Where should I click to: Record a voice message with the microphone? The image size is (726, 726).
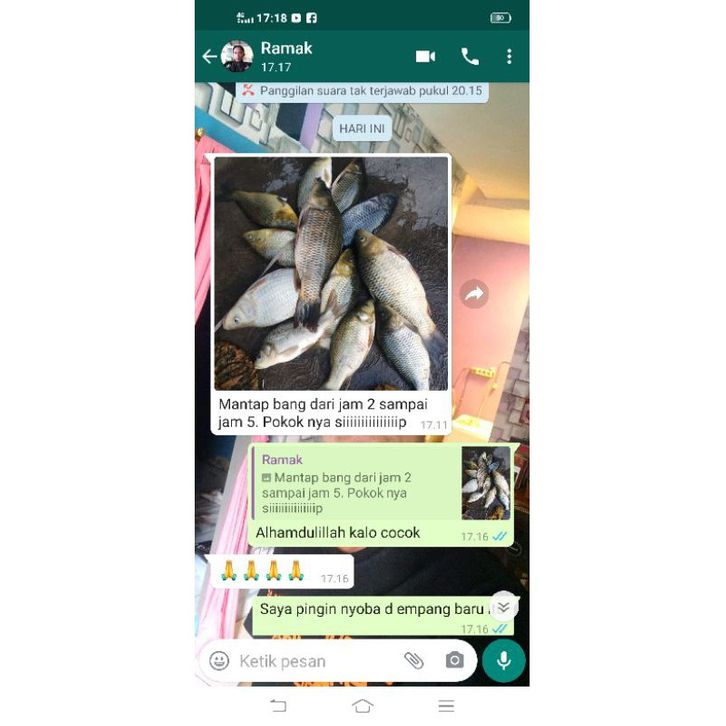(x=503, y=661)
